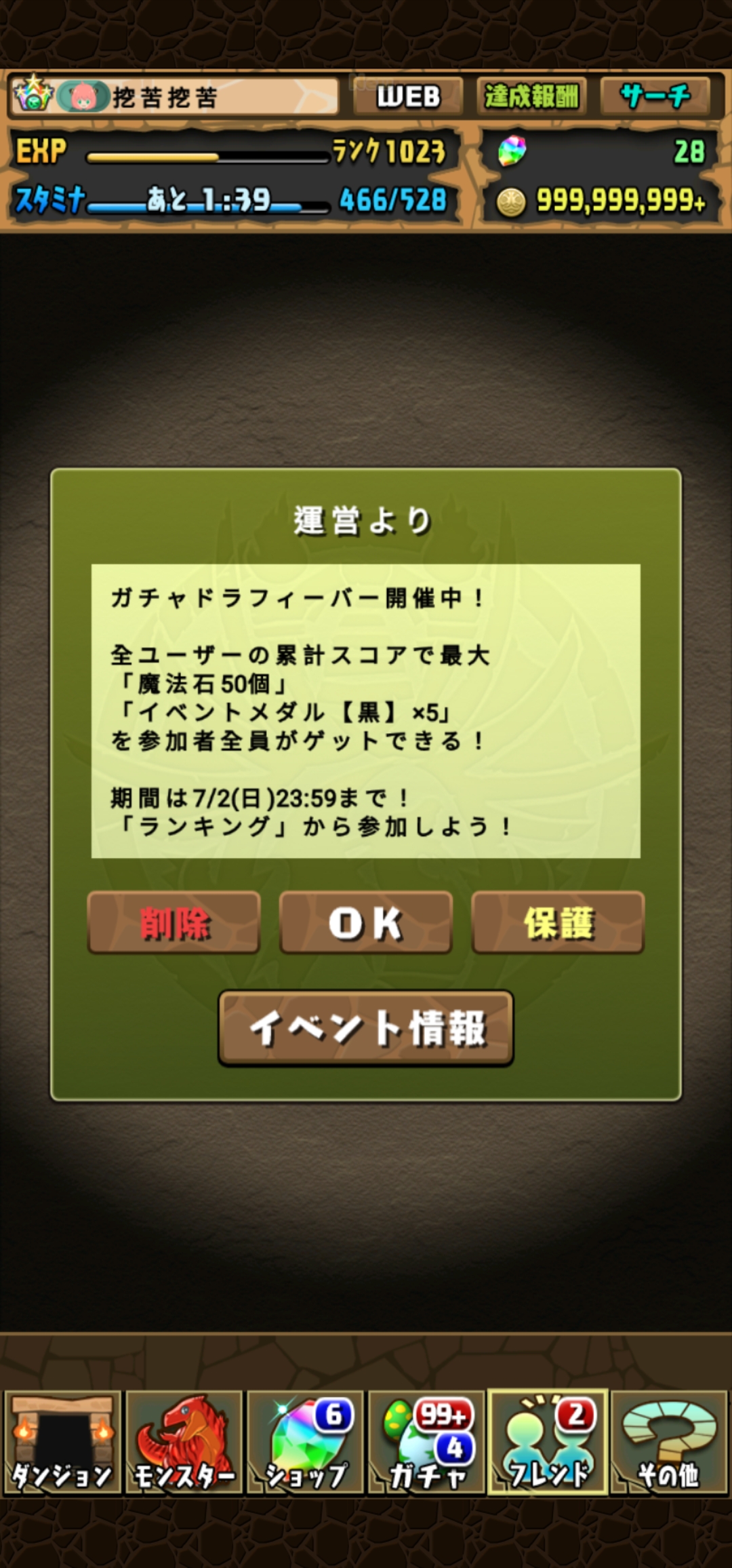Tap the サーチ search button
732x1568 pixels.
pyautogui.click(x=655, y=96)
